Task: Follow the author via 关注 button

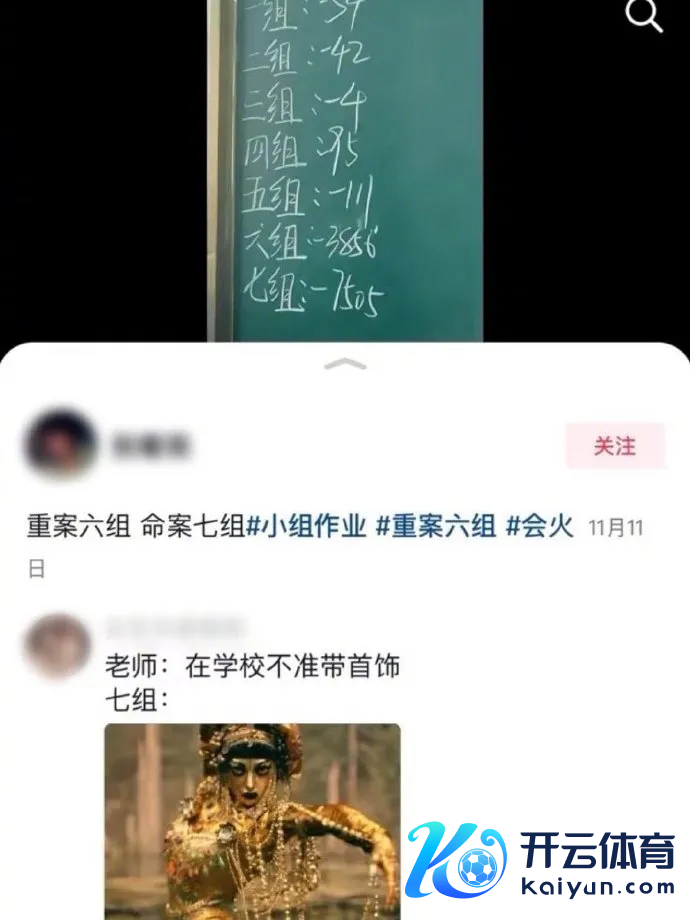Action: click(x=614, y=446)
